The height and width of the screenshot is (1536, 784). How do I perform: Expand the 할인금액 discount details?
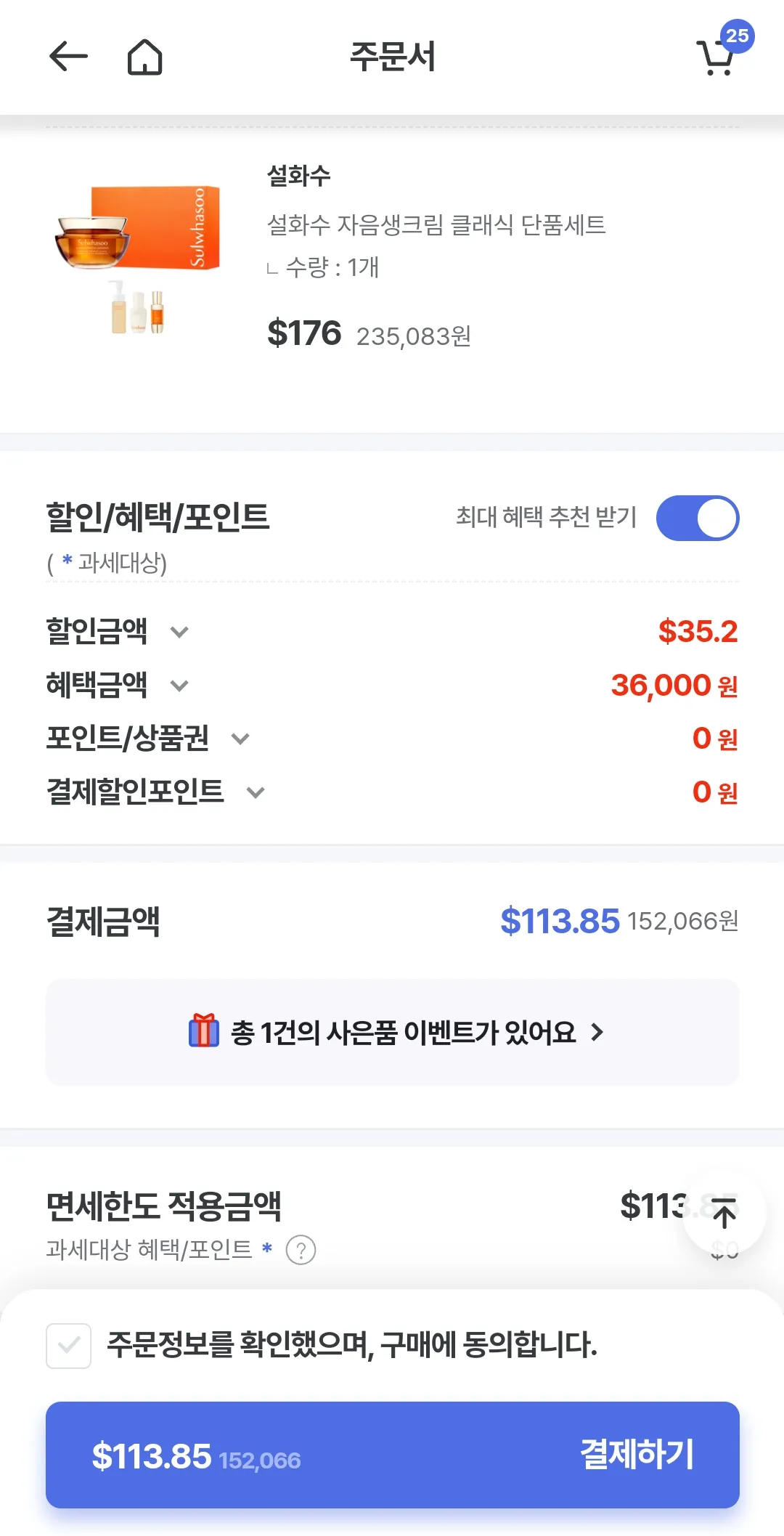coord(179,631)
